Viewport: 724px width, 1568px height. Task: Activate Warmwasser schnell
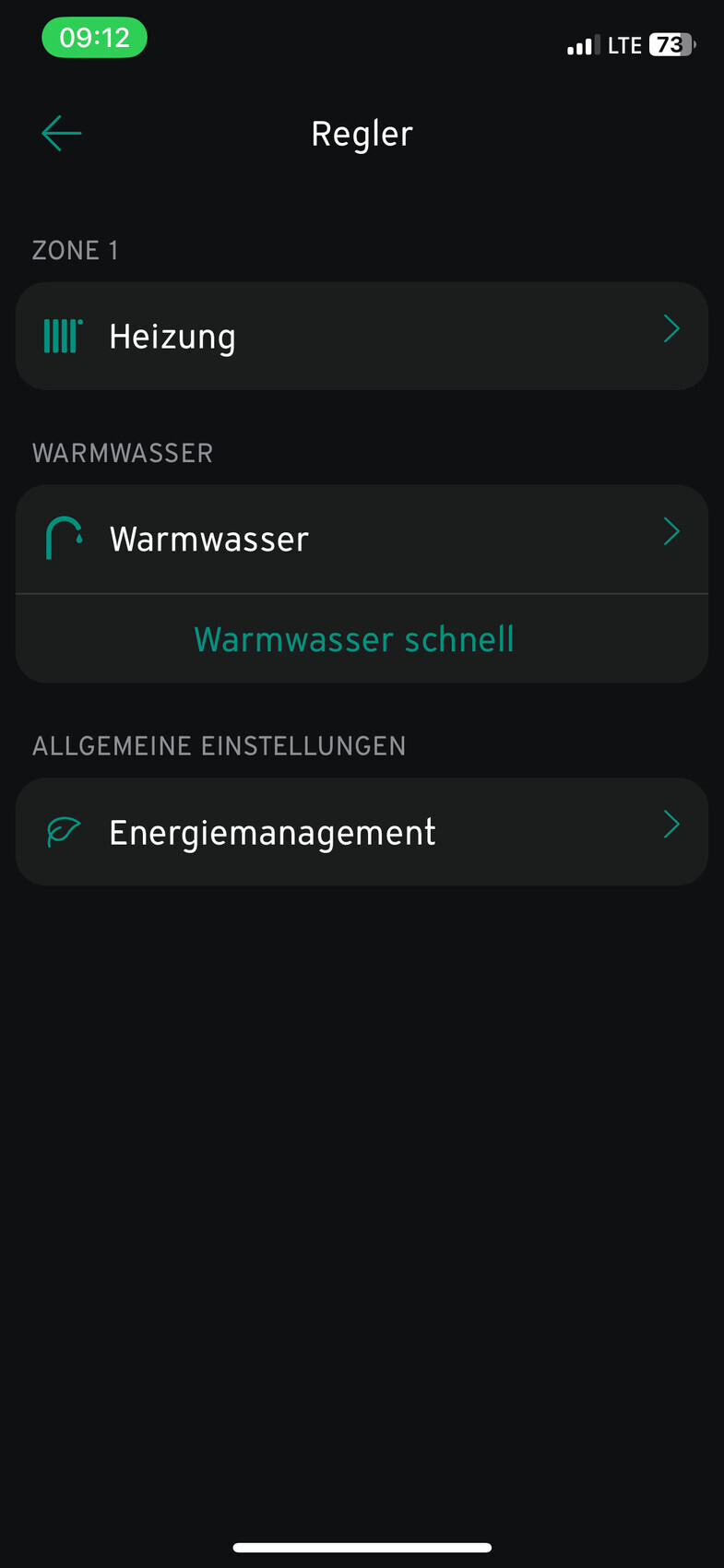[x=354, y=639]
